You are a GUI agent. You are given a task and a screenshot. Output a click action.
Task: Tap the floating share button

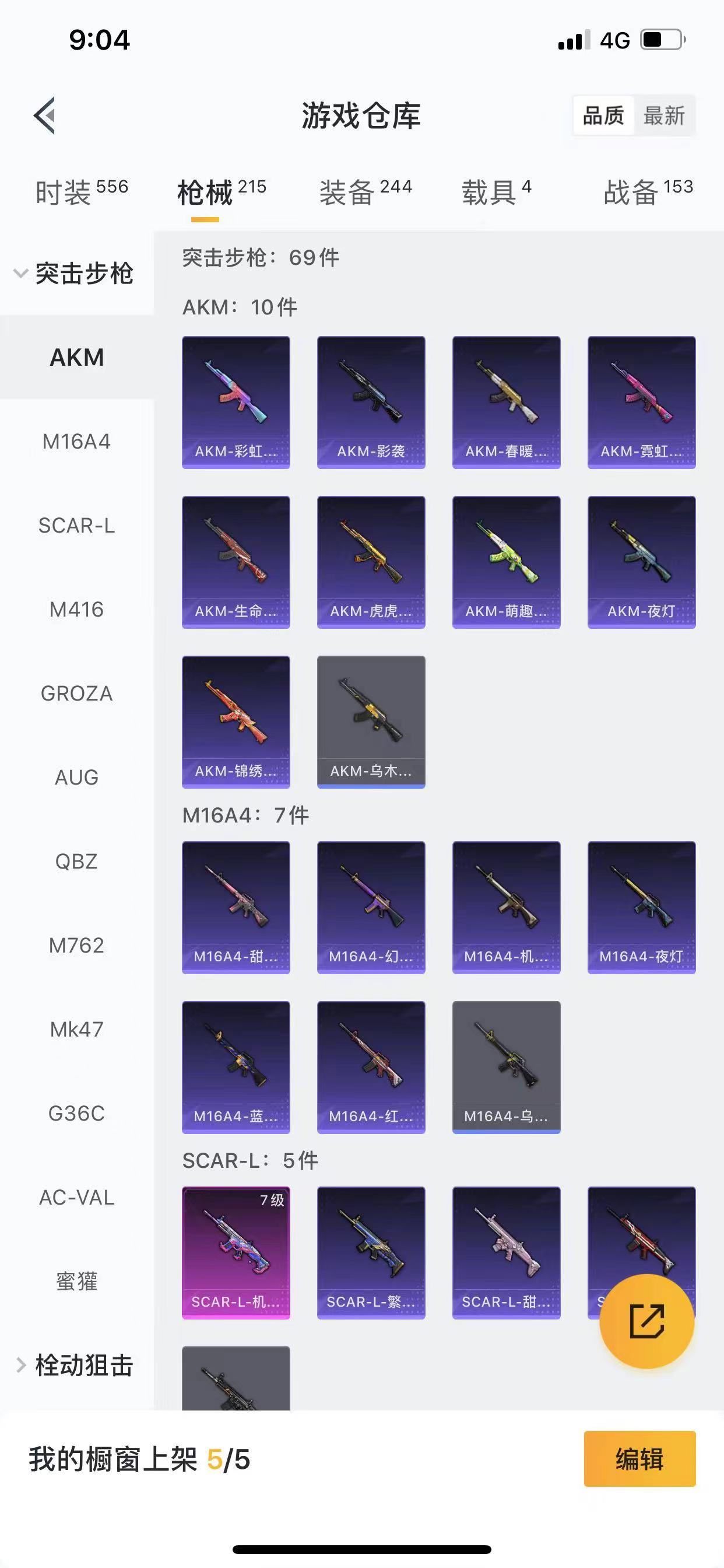[x=646, y=1321]
